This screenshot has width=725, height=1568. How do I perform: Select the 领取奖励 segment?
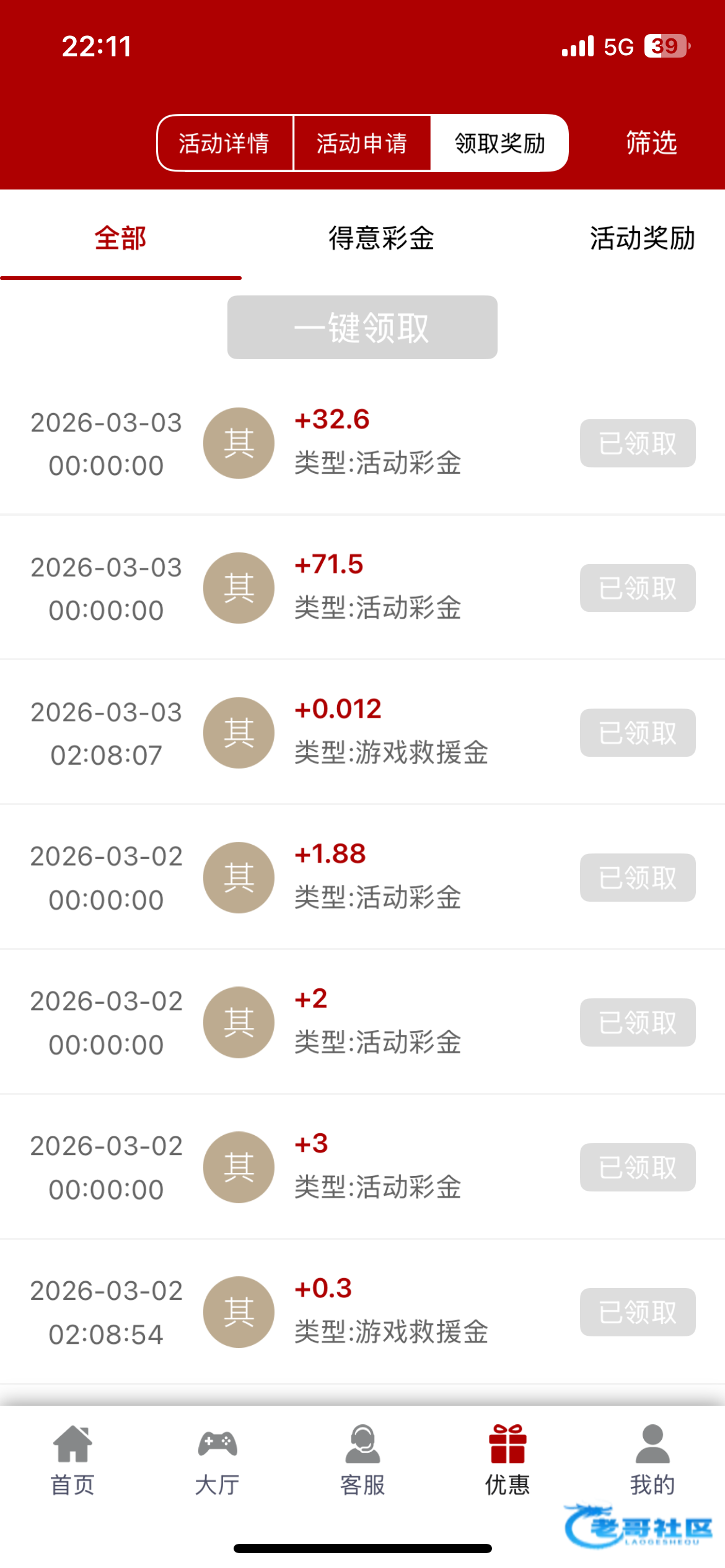point(499,143)
